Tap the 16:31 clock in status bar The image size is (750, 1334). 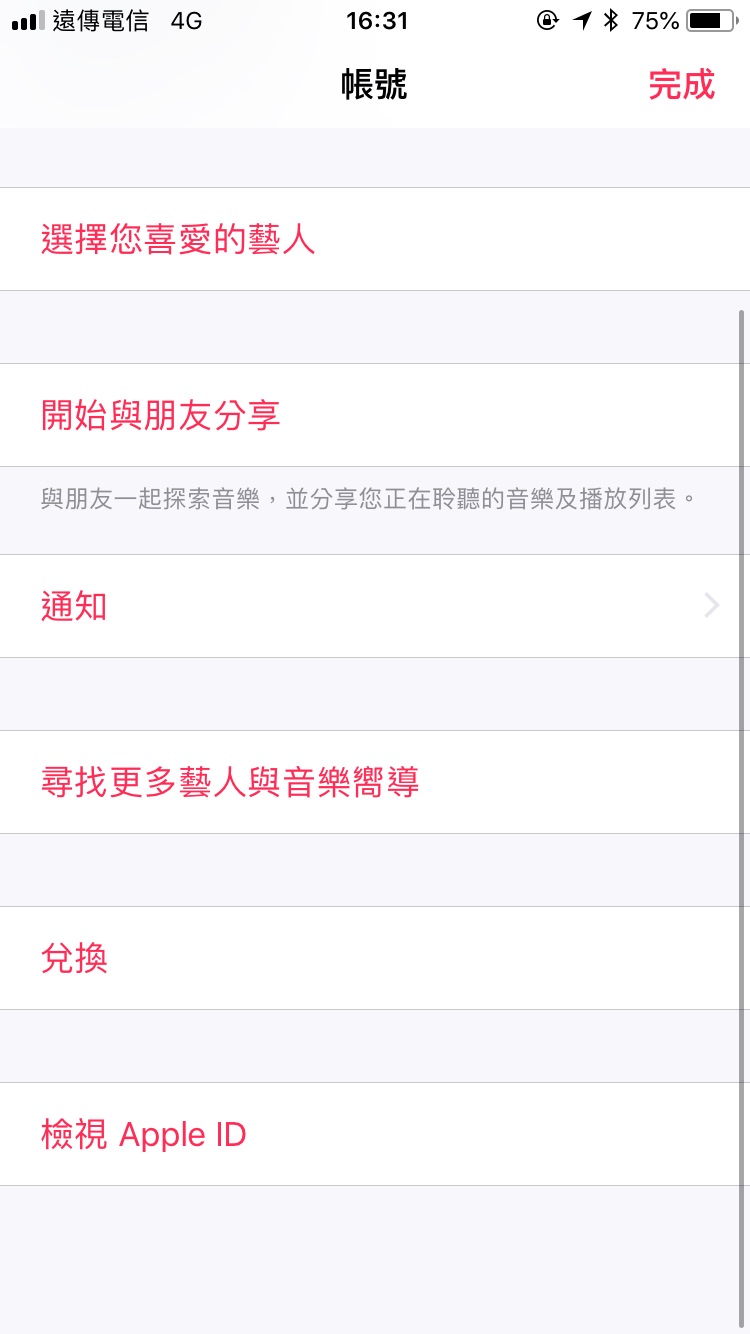(x=375, y=20)
